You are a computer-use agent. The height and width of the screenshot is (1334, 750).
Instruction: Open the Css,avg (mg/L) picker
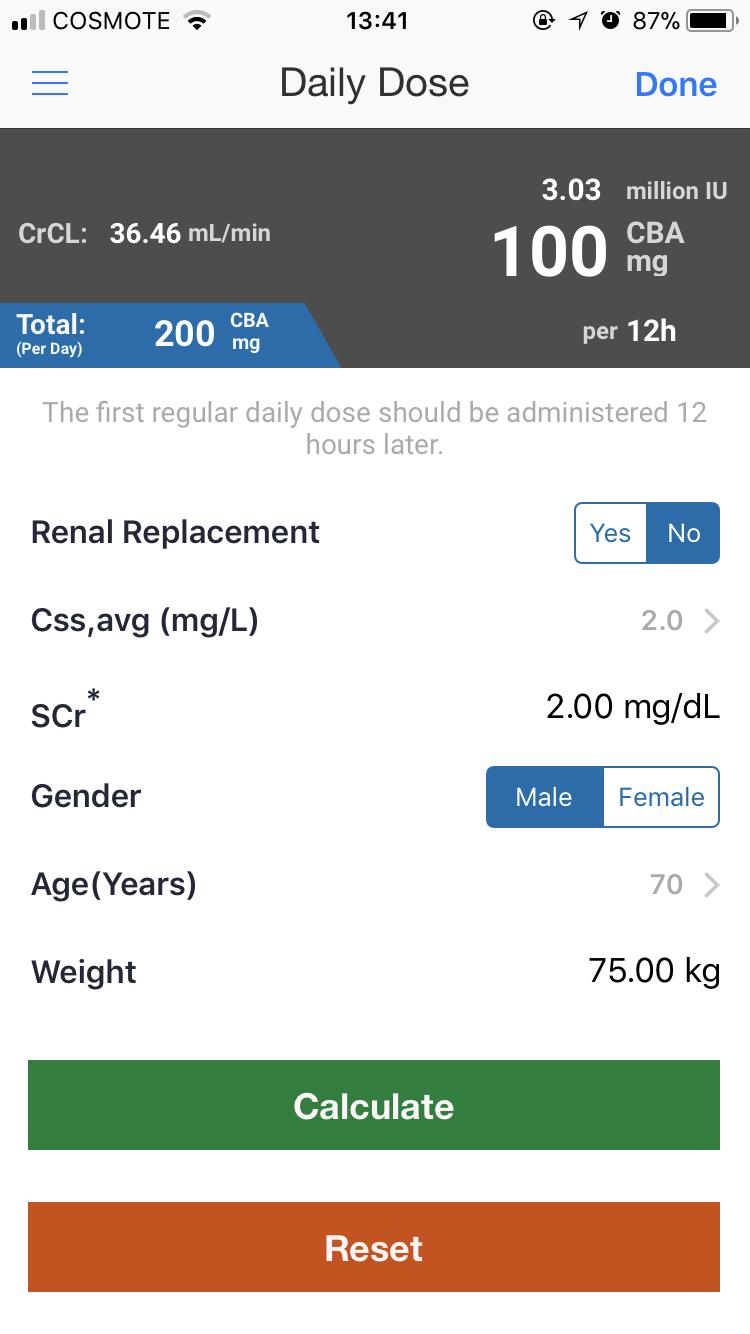pyautogui.click(x=375, y=621)
